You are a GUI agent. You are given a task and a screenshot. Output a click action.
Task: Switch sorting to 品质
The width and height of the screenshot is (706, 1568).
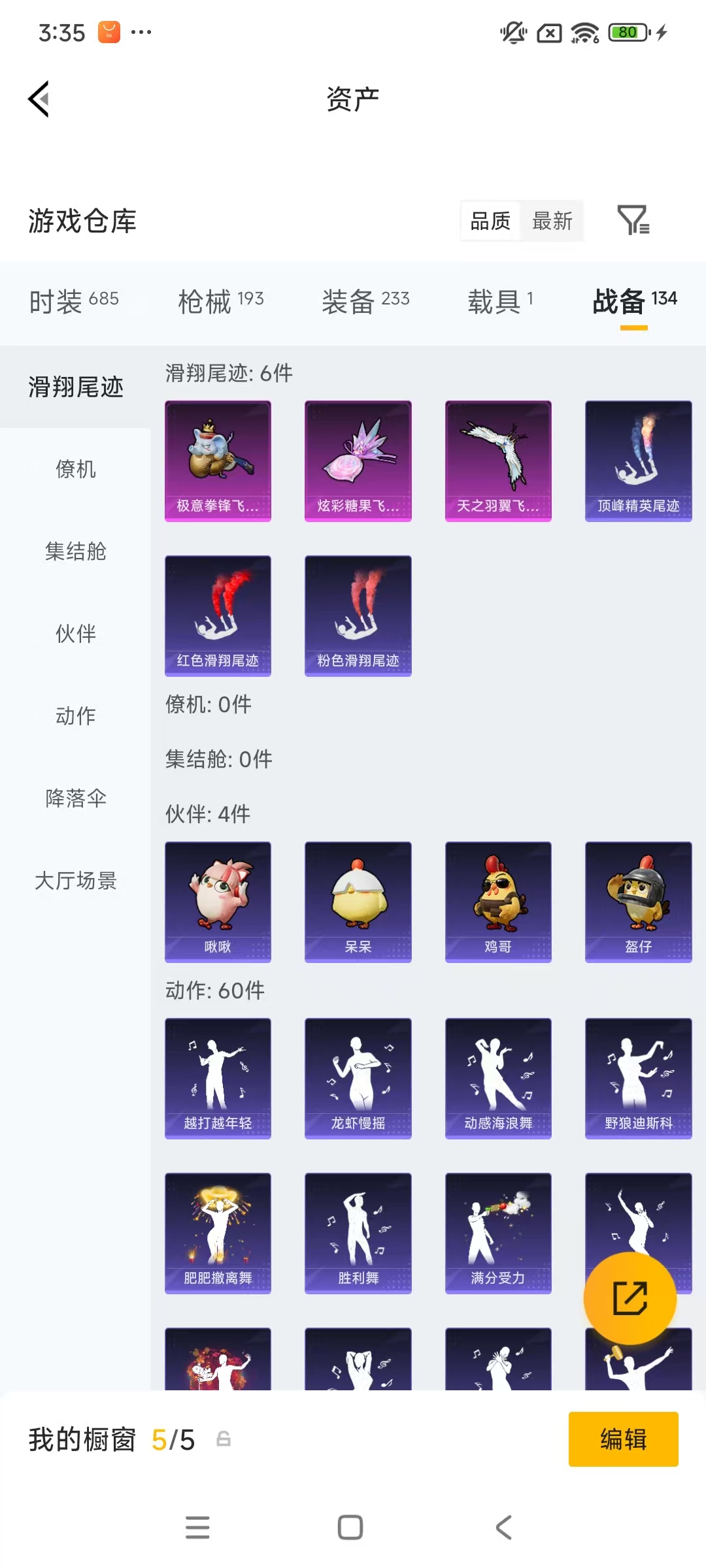point(489,221)
